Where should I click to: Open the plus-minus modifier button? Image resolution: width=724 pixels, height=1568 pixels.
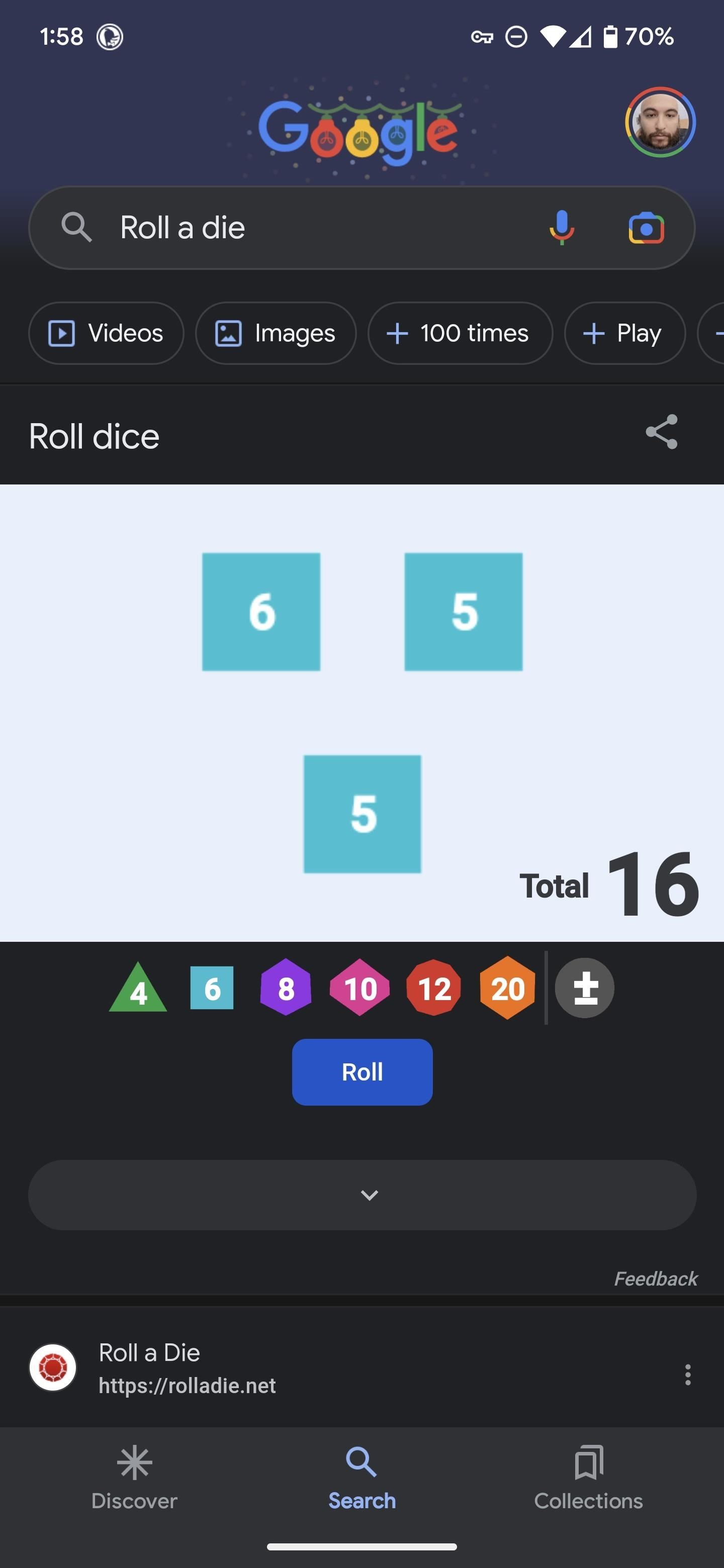585,988
